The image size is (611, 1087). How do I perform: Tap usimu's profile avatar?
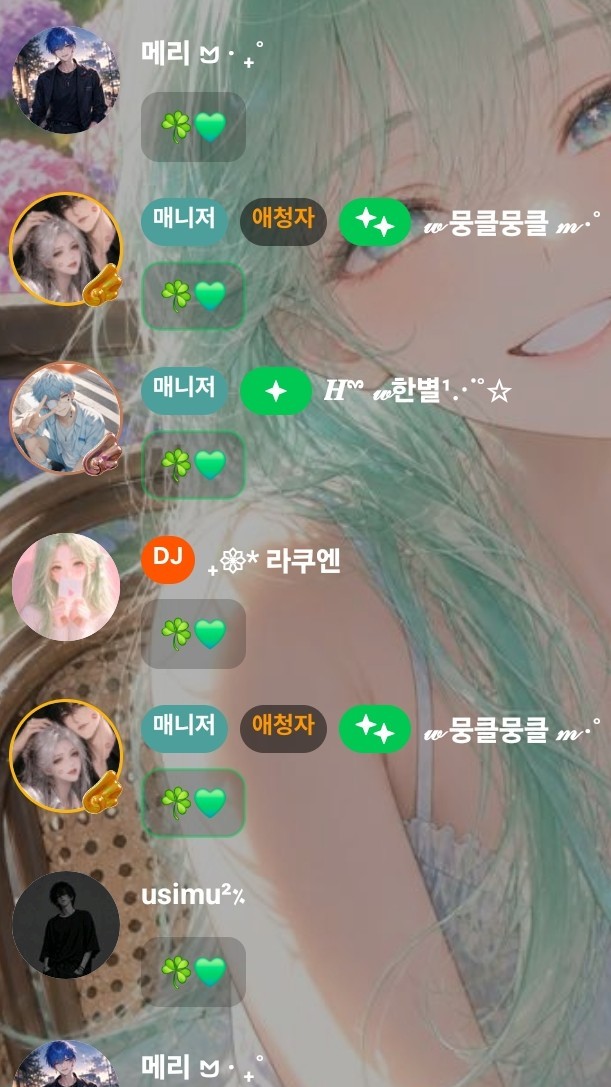[66, 925]
